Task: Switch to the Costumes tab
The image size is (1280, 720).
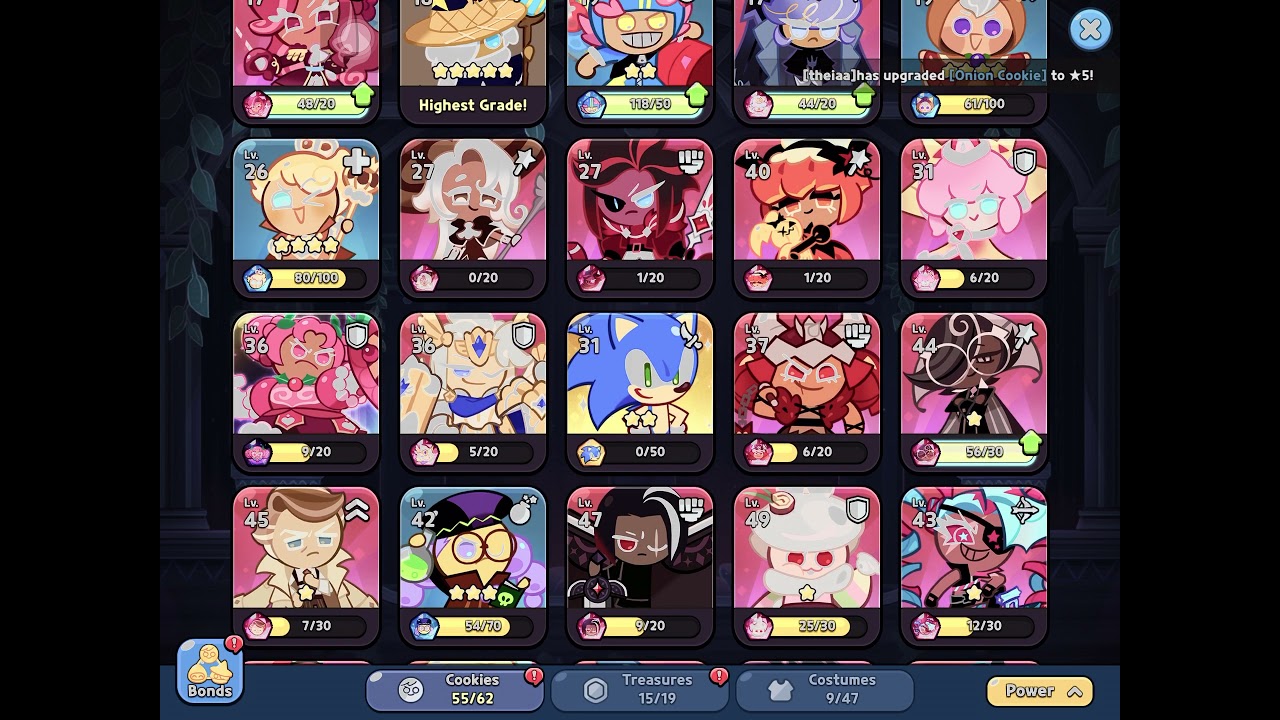Action: coord(825,689)
